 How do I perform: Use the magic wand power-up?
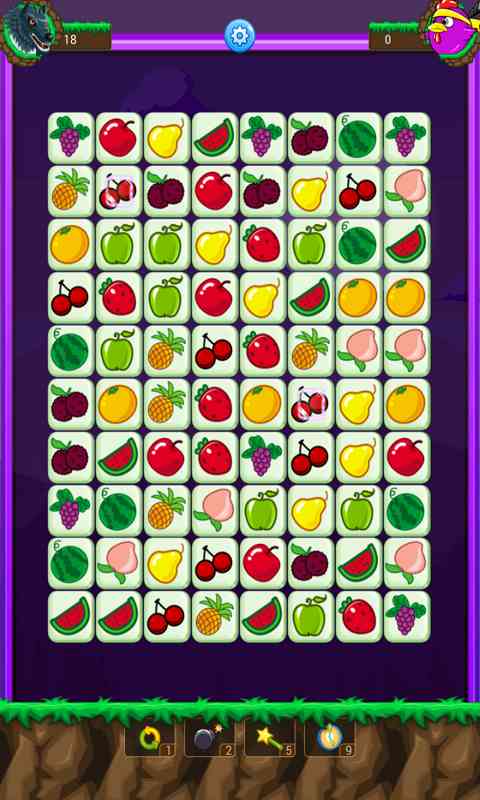(x=269, y=738)
